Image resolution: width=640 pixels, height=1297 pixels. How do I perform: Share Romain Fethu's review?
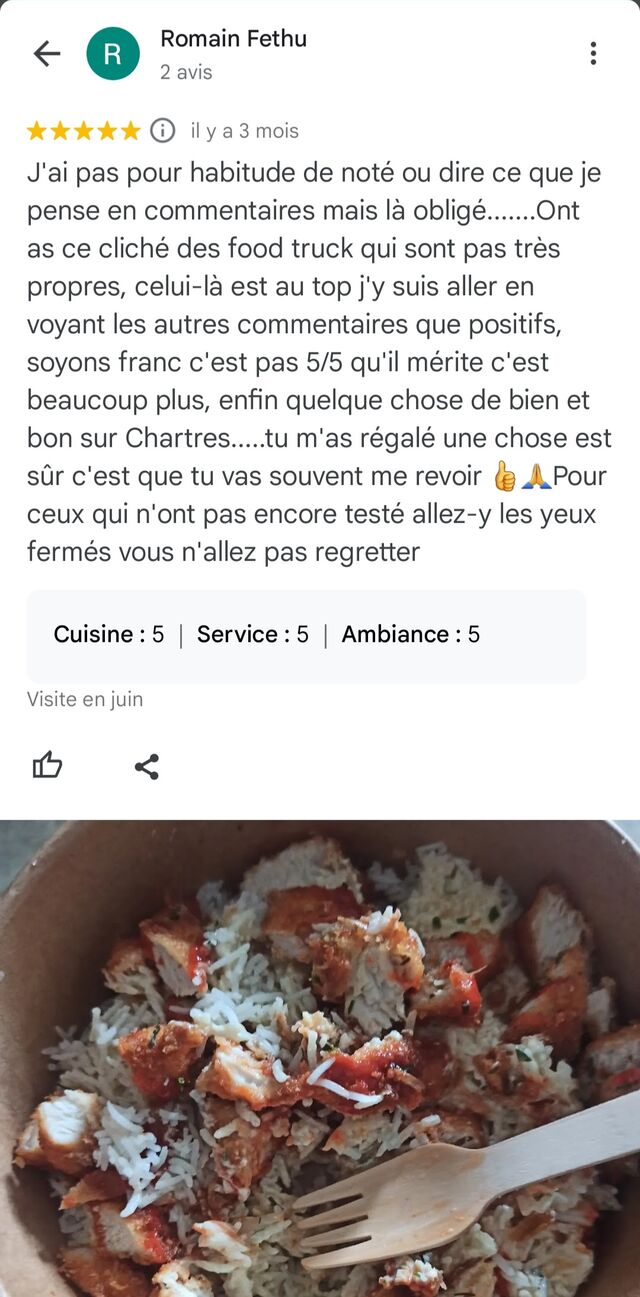tap(147, 767)
